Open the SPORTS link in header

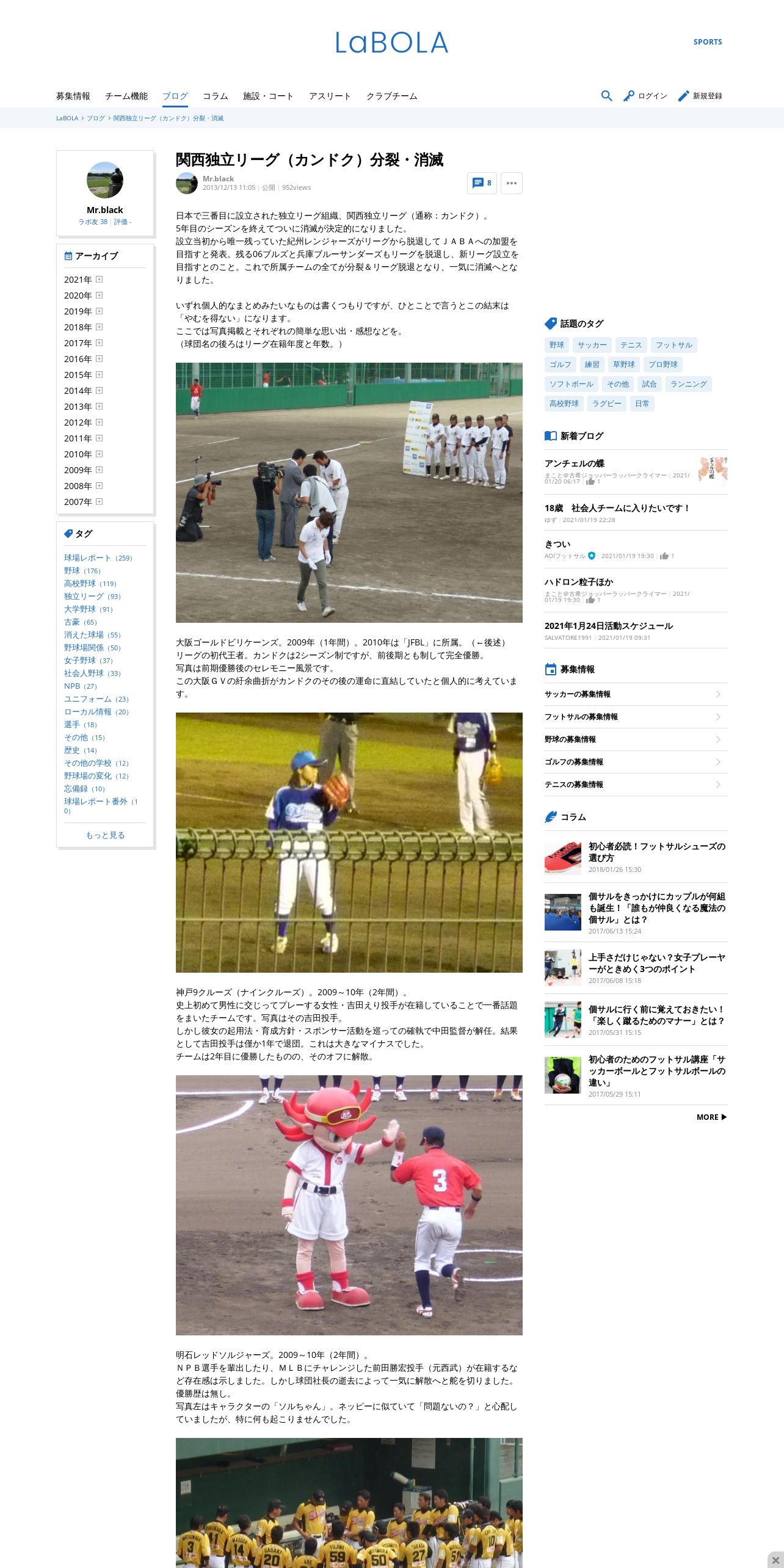click(708, 42)
